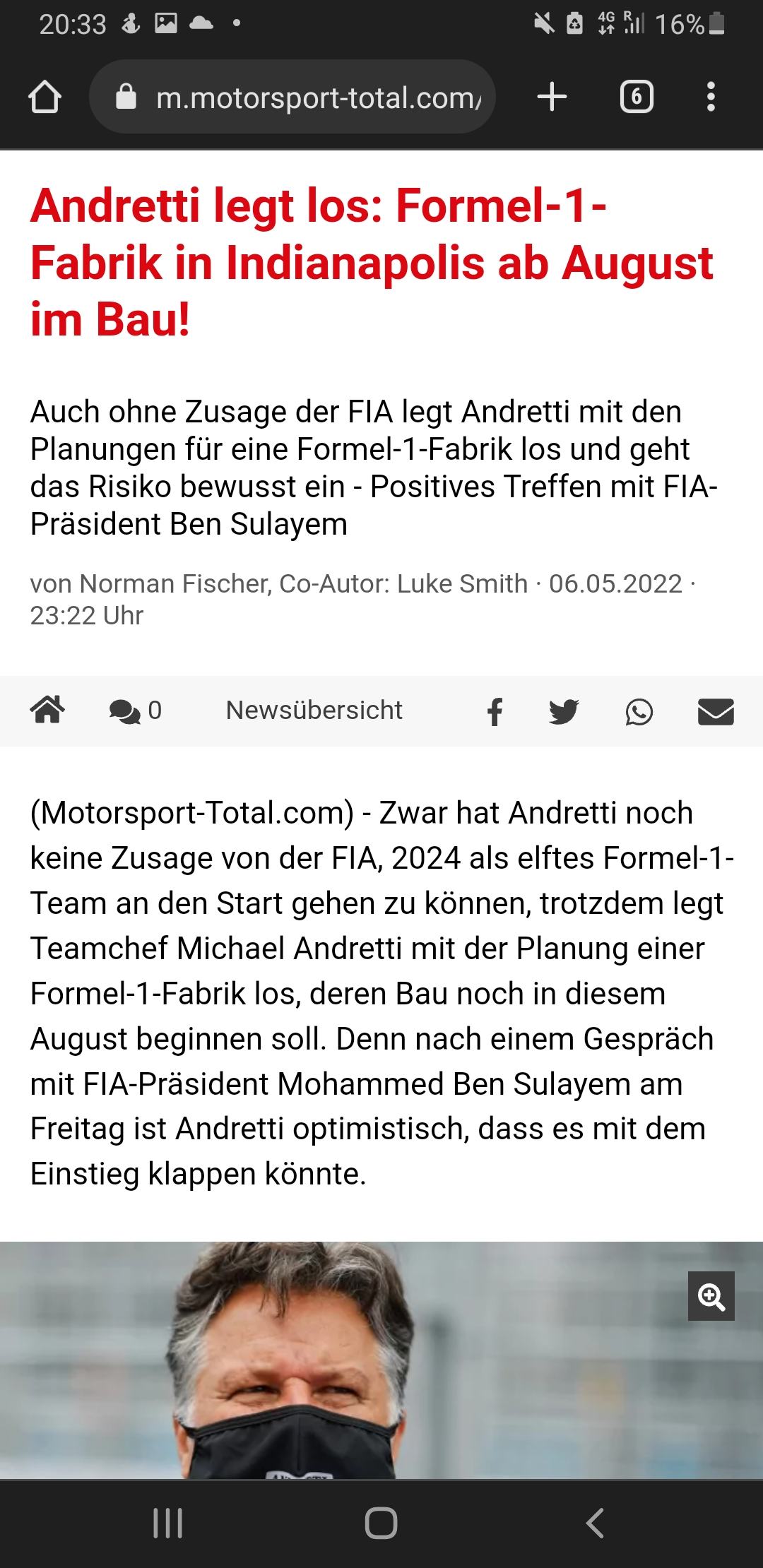Share the article via WhatsApp
This screenshot has height=1568, width=763.
pyautogui.click(x=639, y=711)
